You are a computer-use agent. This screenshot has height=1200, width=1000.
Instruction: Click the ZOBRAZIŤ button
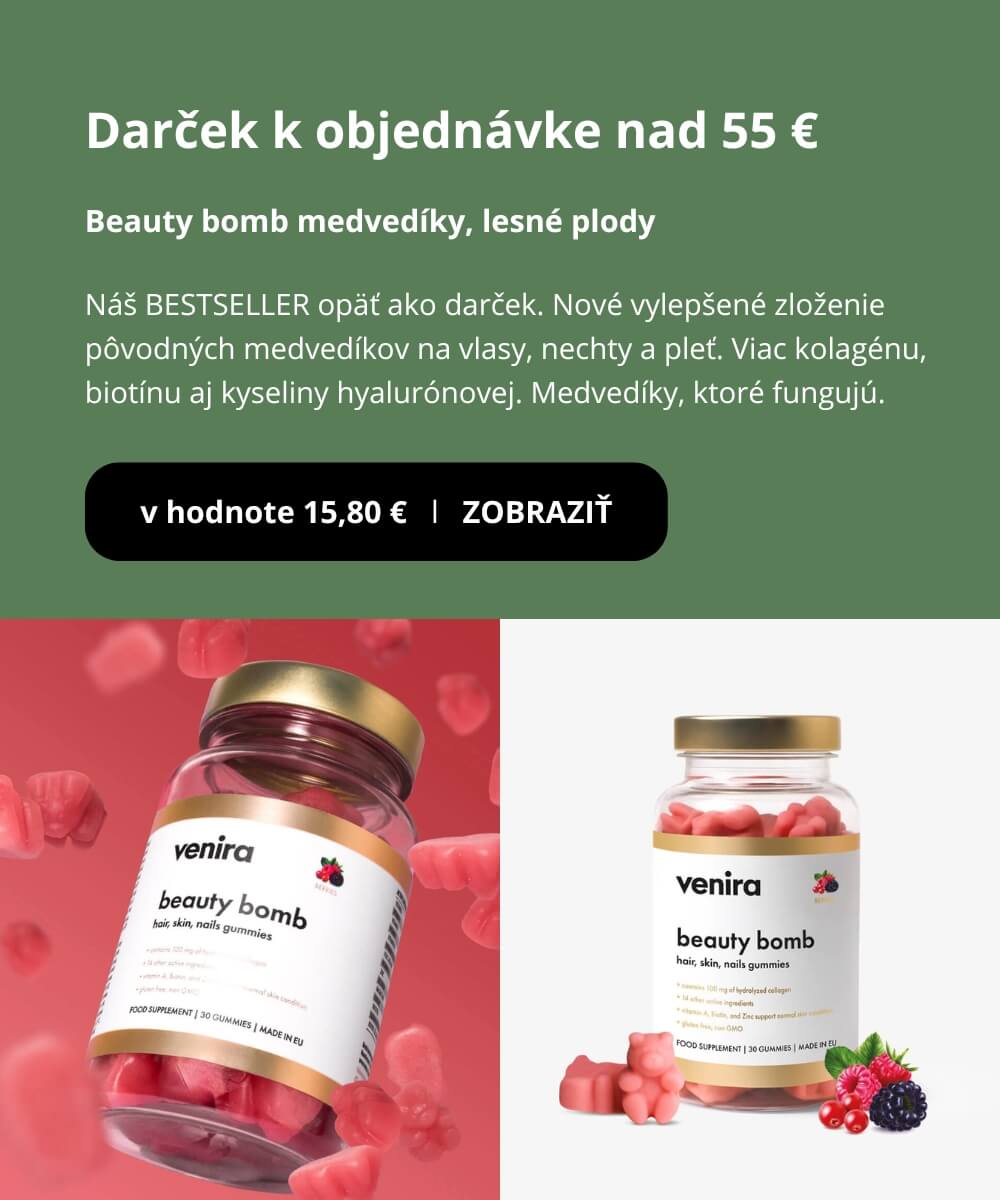[x=536, y=512]
